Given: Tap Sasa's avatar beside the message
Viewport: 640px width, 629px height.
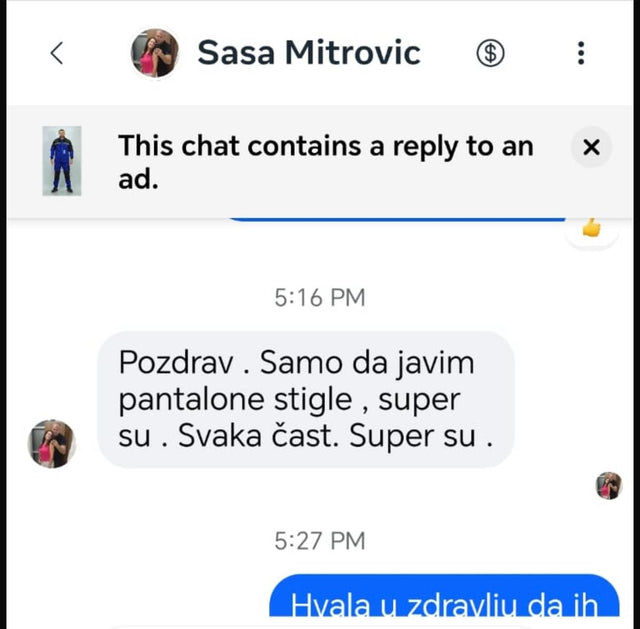Looking at the screenshot, I should point(51,444).
